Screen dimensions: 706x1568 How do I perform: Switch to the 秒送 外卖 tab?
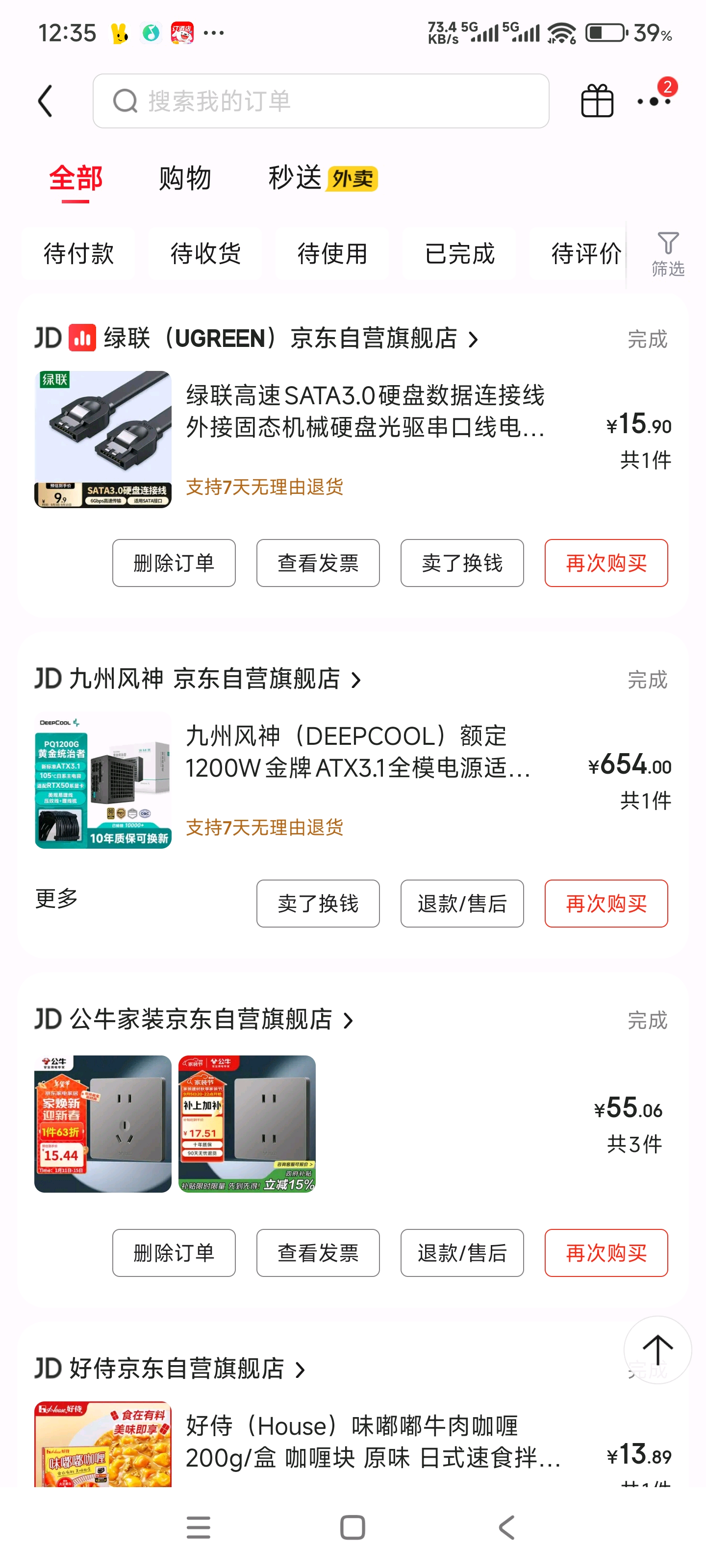coord(322,178)
